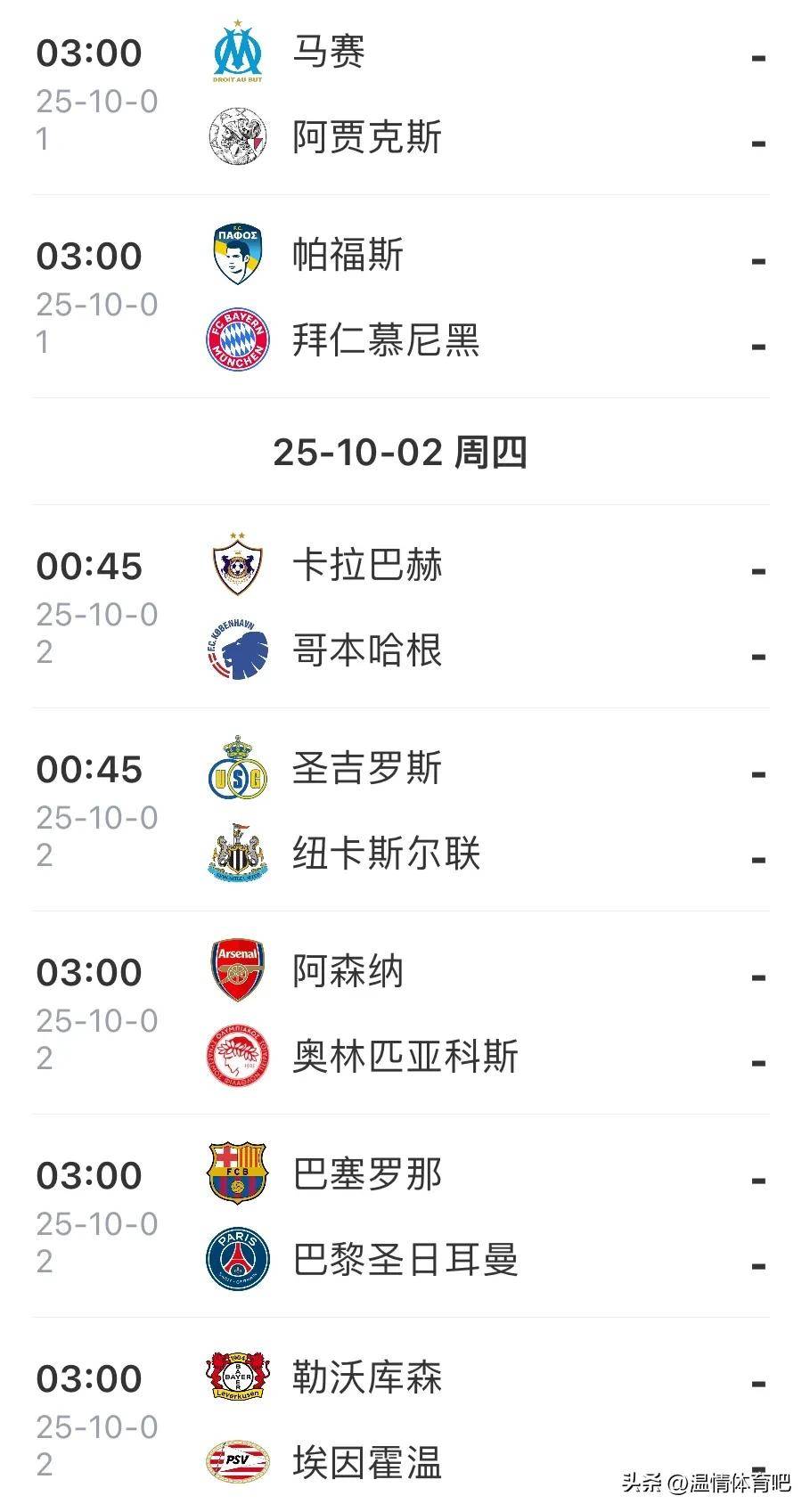Screen dimensions: 810x1512
Task: Select the Union Saint-Gilloise badge
Action: (x=236, y=768)
